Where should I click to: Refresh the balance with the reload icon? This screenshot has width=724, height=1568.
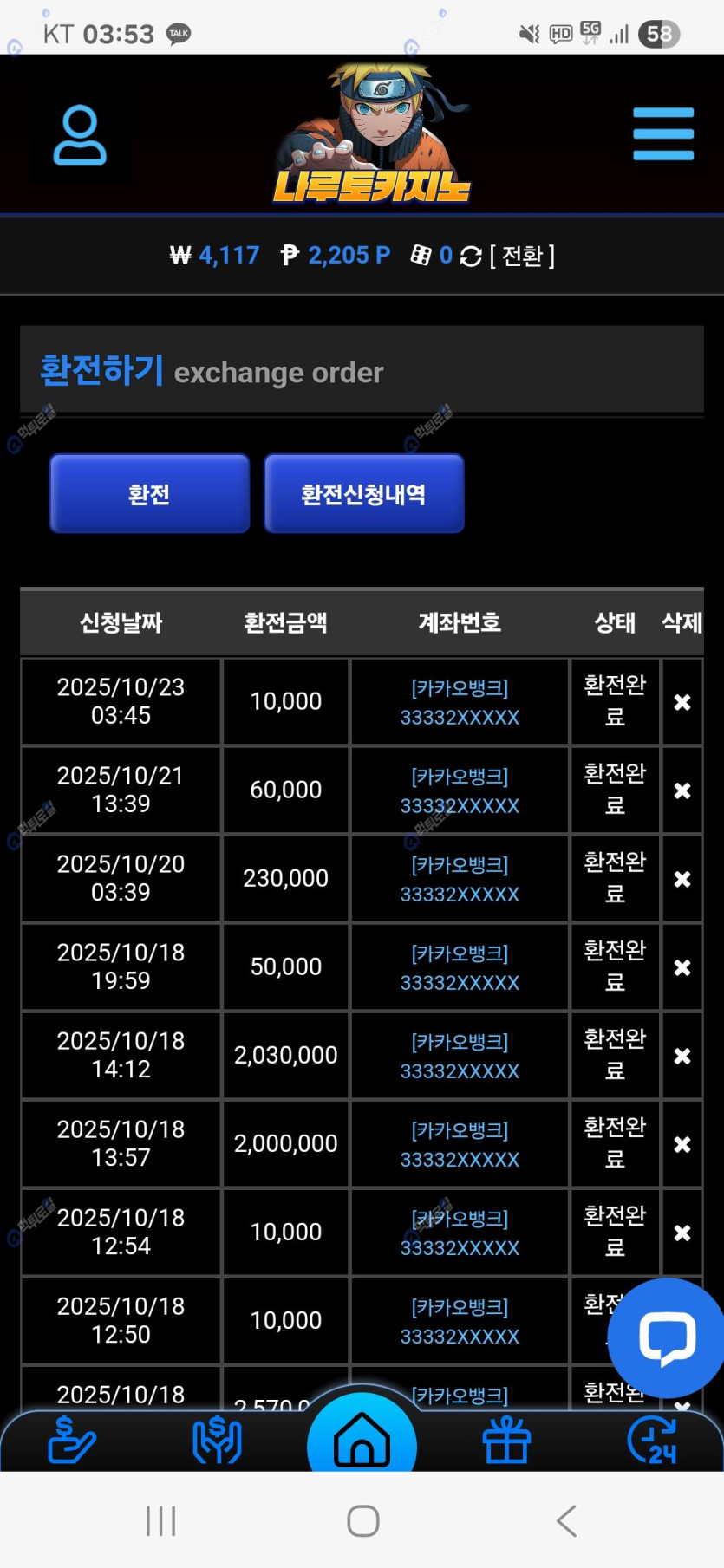point(470,257)
